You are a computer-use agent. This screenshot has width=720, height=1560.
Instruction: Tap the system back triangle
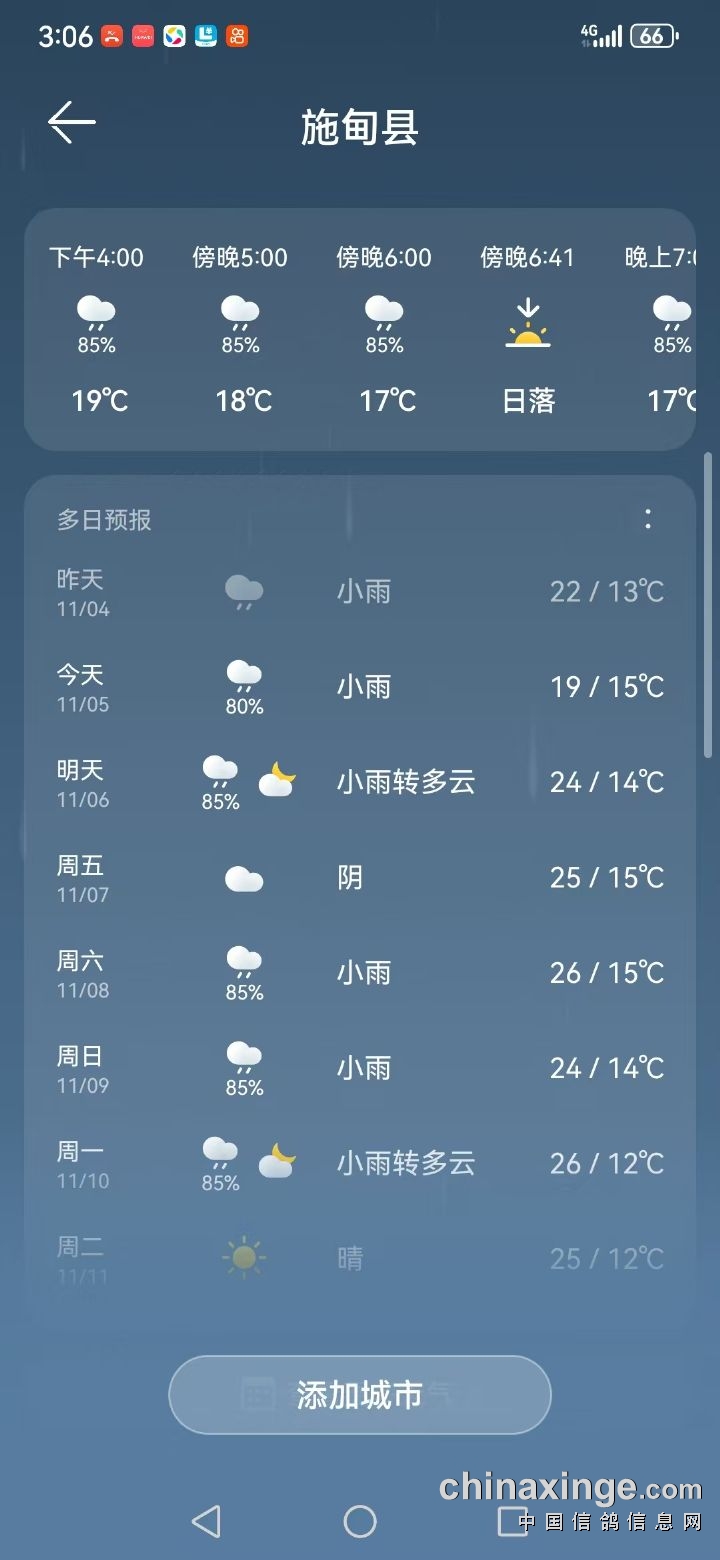point(206,1521)
